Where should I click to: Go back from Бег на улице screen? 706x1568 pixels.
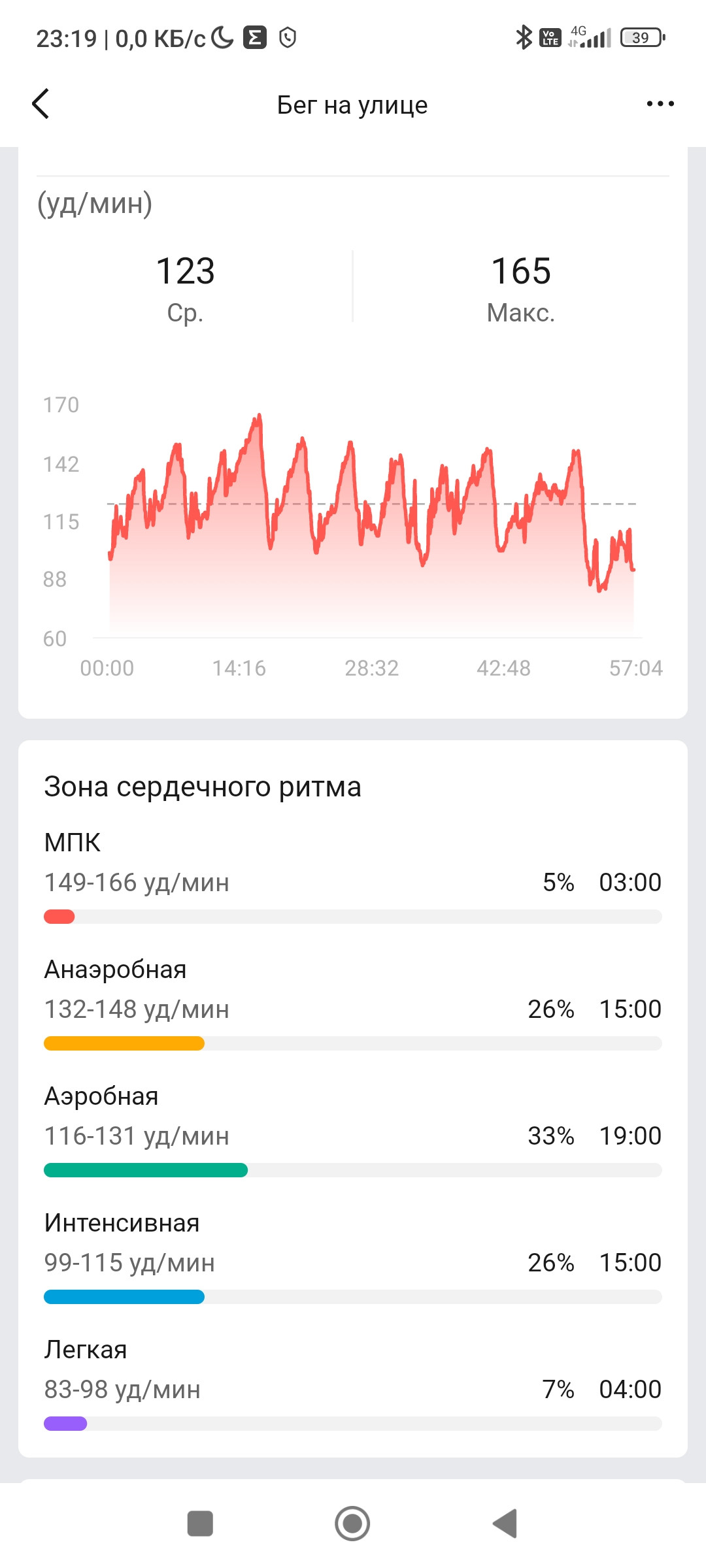point(41,104)
